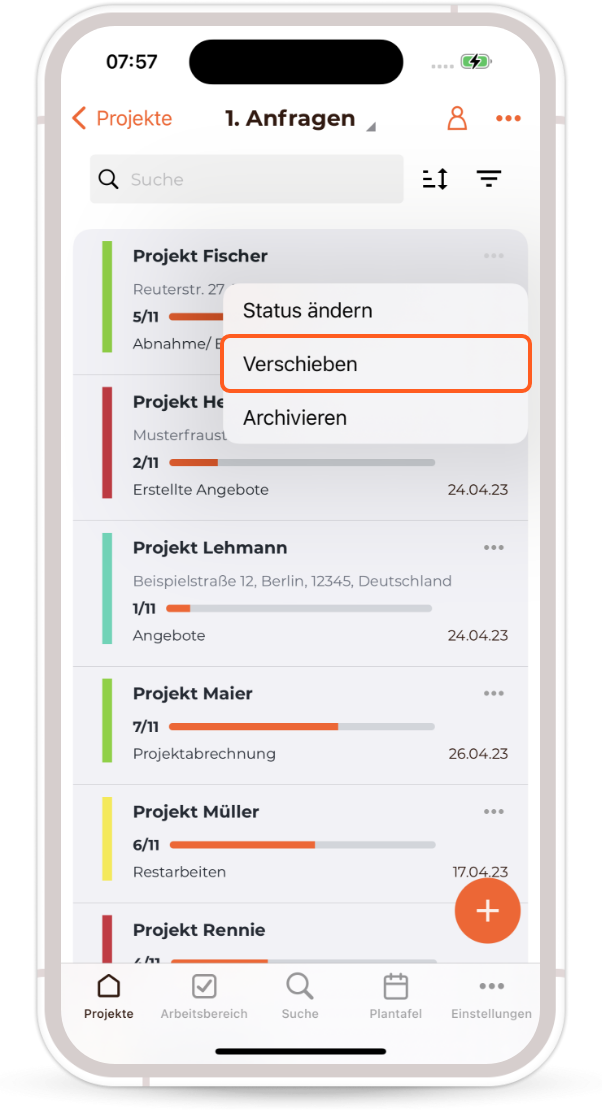Screen dimensions: 602x1113
Task: Open the filter options
Action: click(x=489, y=179)
